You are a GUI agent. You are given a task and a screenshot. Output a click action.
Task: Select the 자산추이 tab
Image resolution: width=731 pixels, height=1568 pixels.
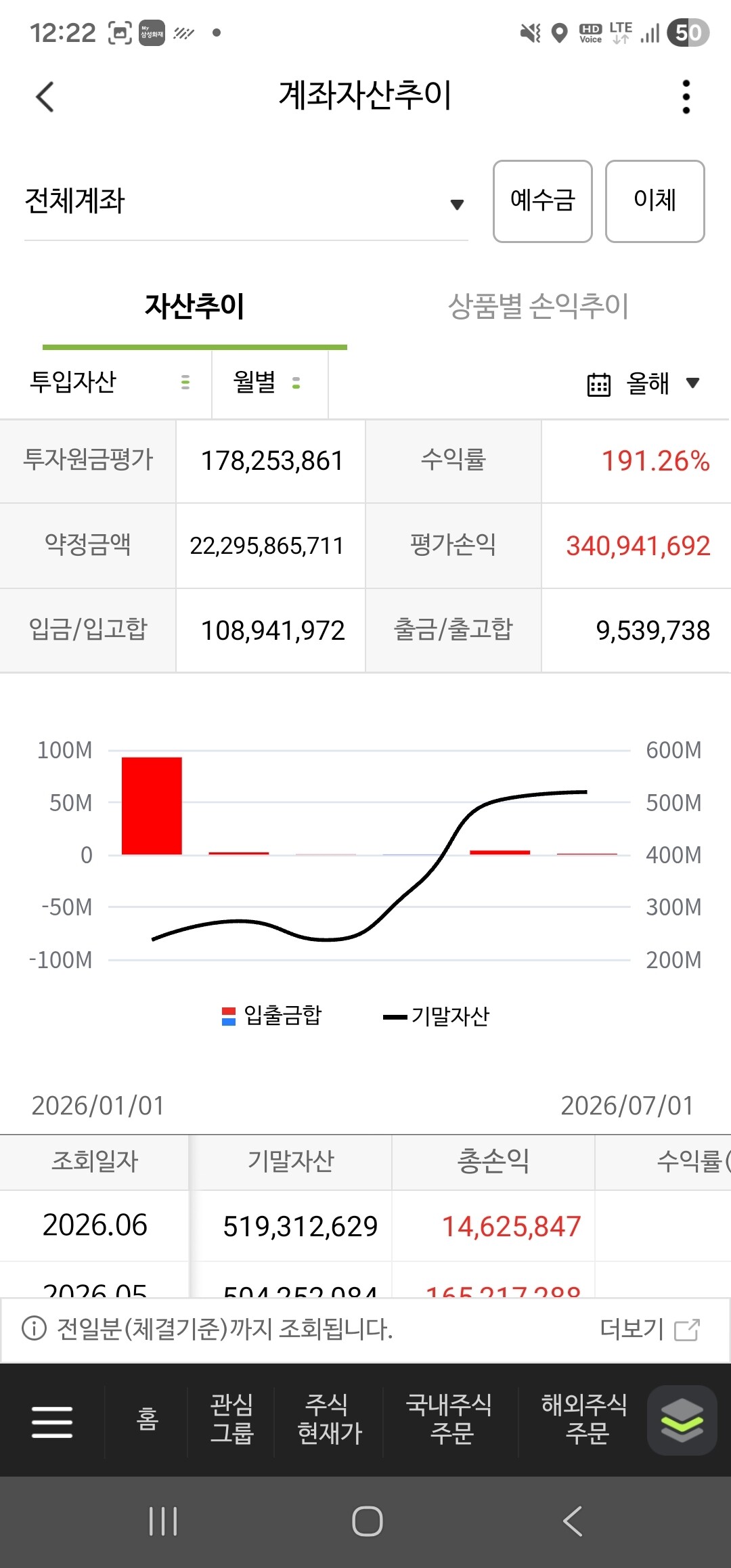[x=195, y=306]
